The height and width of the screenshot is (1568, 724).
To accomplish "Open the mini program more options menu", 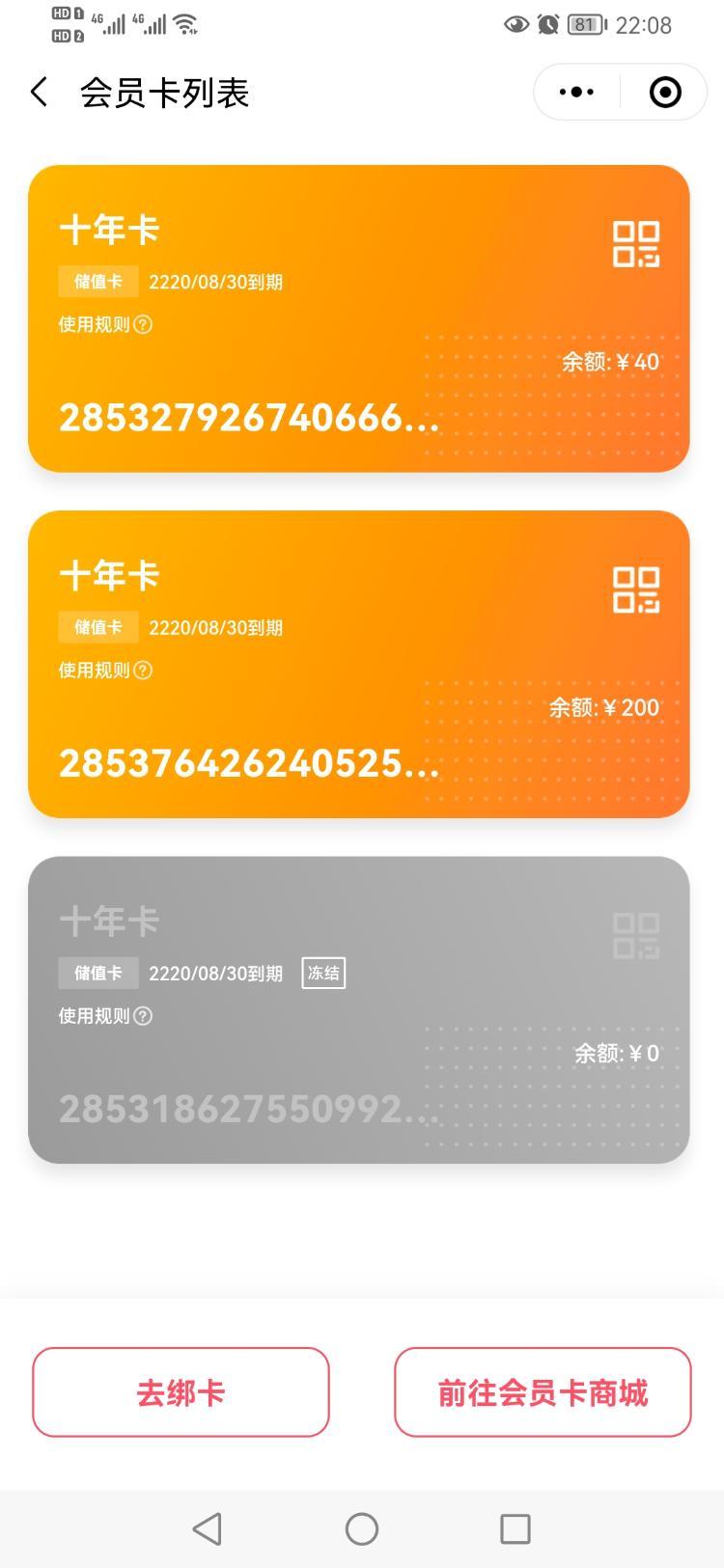I will [577, 93].
